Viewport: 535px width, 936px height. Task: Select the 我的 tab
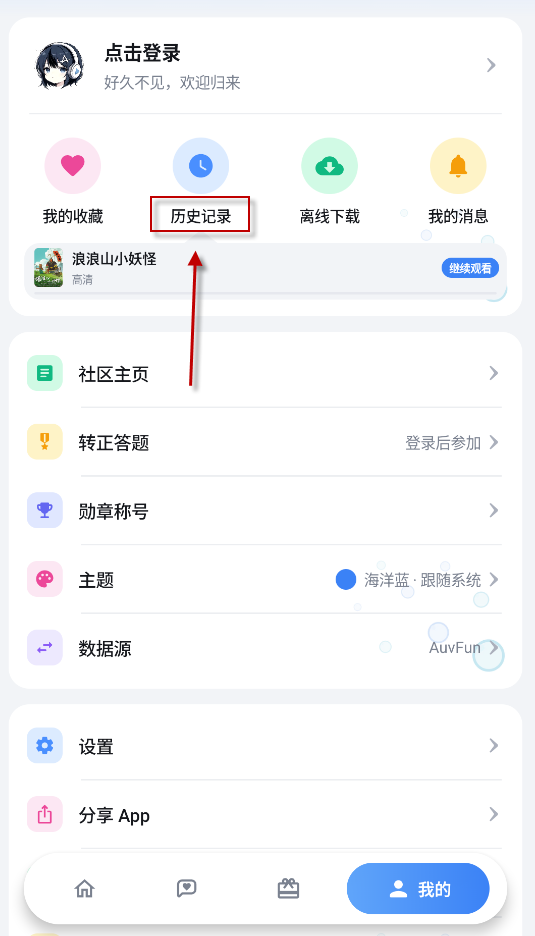click(x=418, y=889)
